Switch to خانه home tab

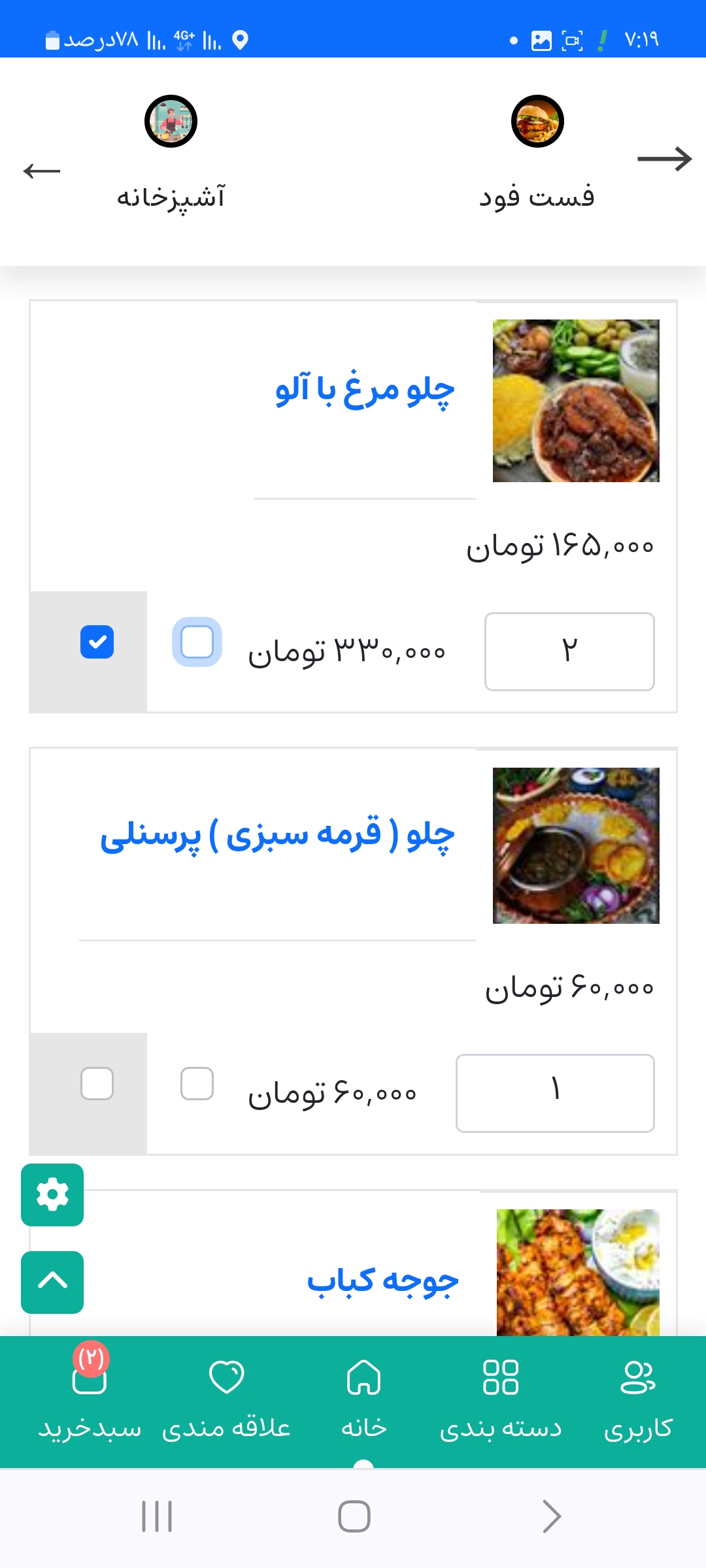[x=363, y=1399]
